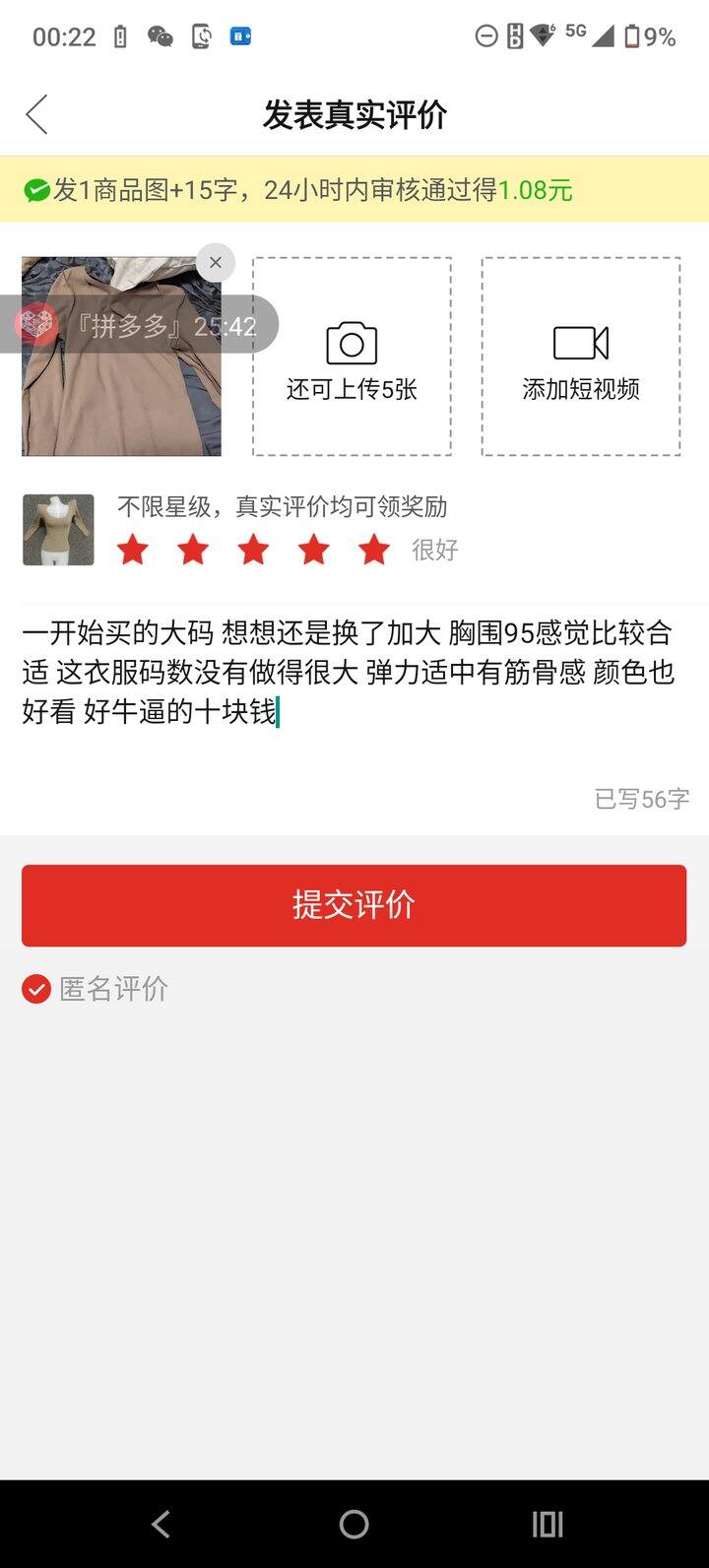The height and width of the screenshot is (1568, 709).
Task: Add another photo via 还可上传5张
Action: tap(352, 357)
